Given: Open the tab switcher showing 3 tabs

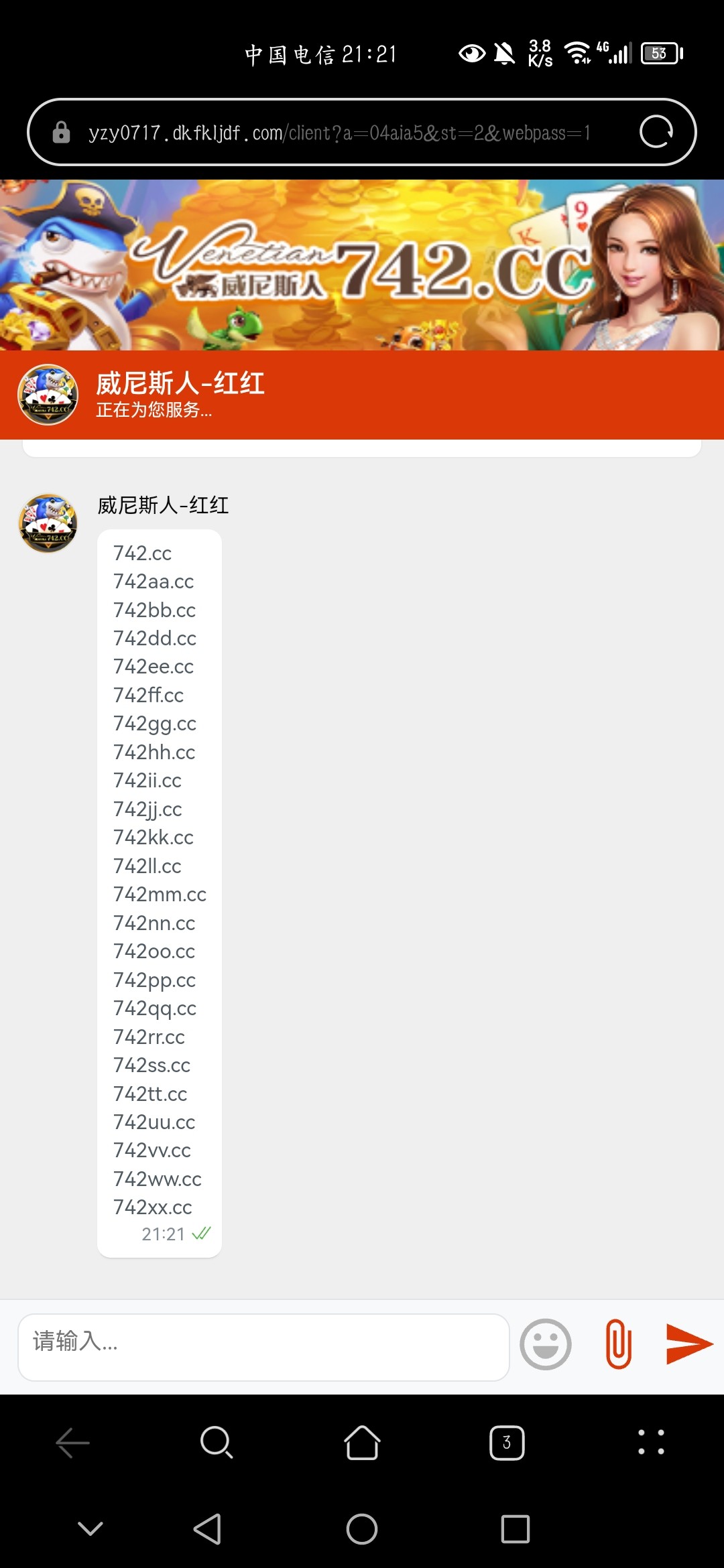Looking at the screenshot, I should (507, 1442).
